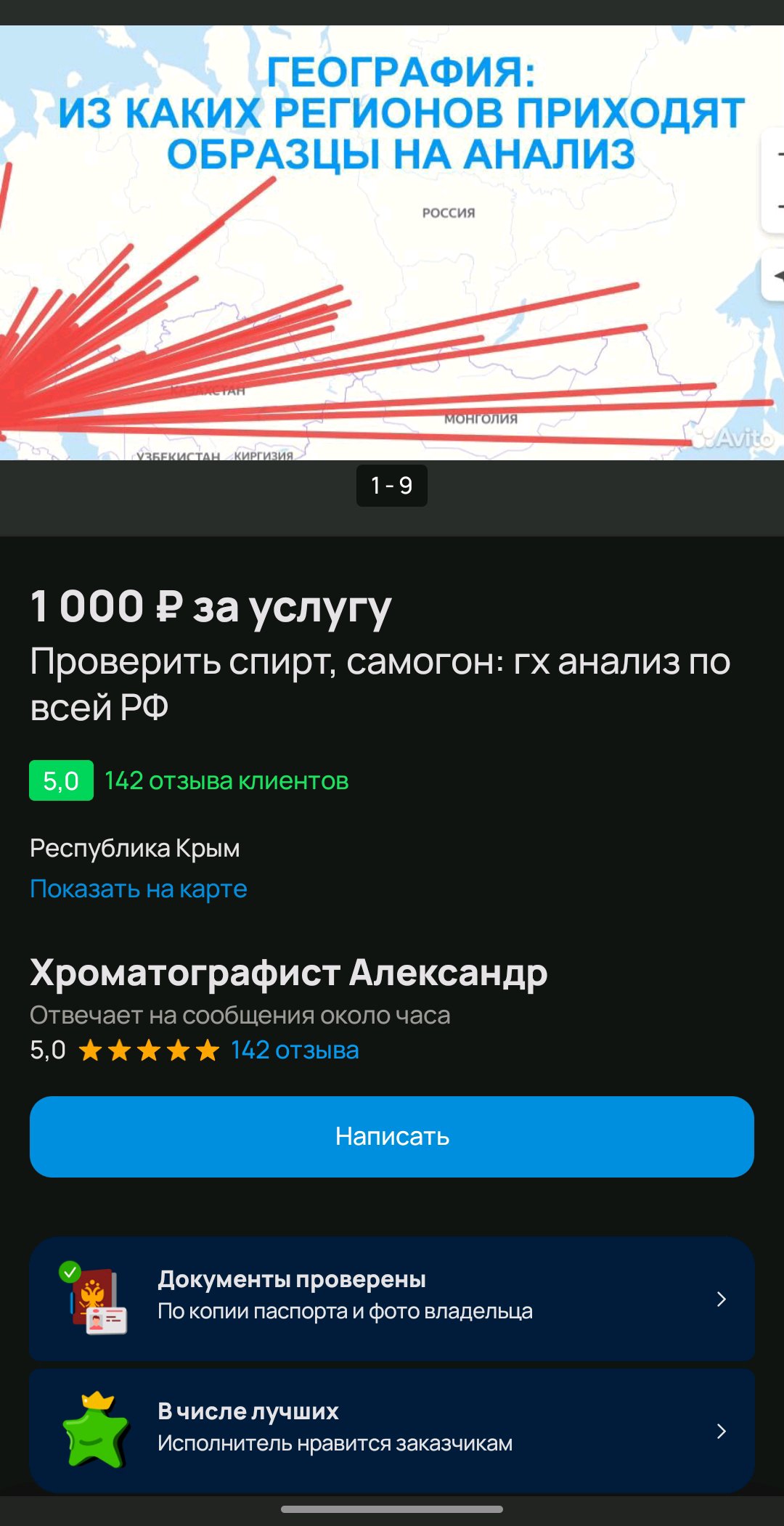Open seller profile Хроматографист Александр
Viewport: 784px width, 1526px height.
(288, 973)
